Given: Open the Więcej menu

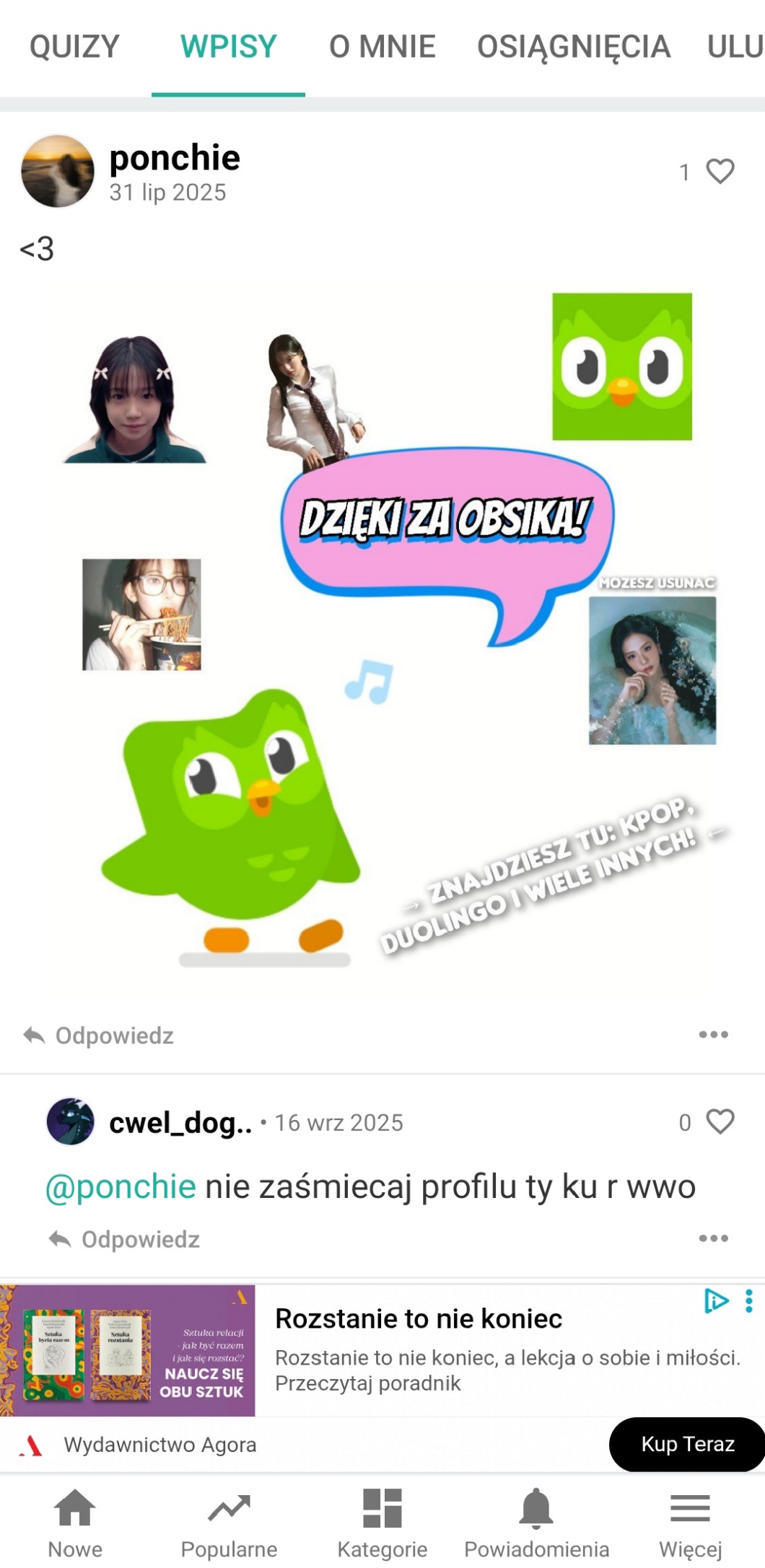Looking at the screenshot, I should point(690,1522).
